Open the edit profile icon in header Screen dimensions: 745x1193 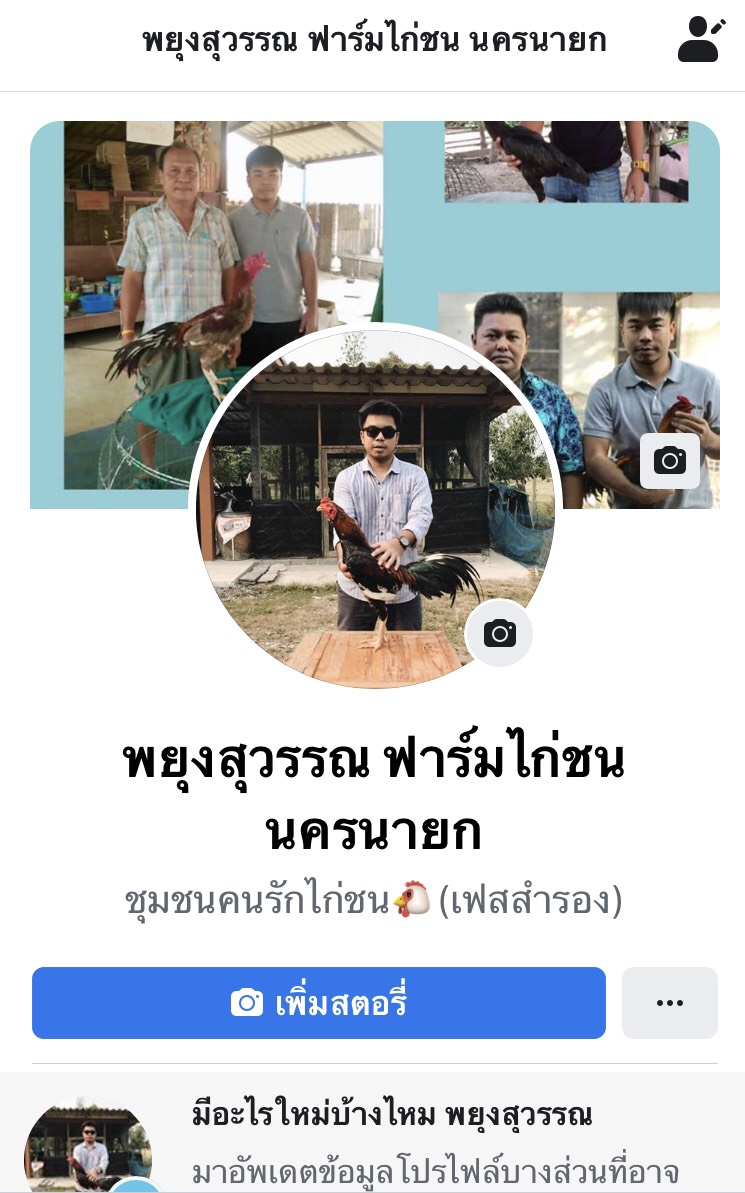pos(702,41)
